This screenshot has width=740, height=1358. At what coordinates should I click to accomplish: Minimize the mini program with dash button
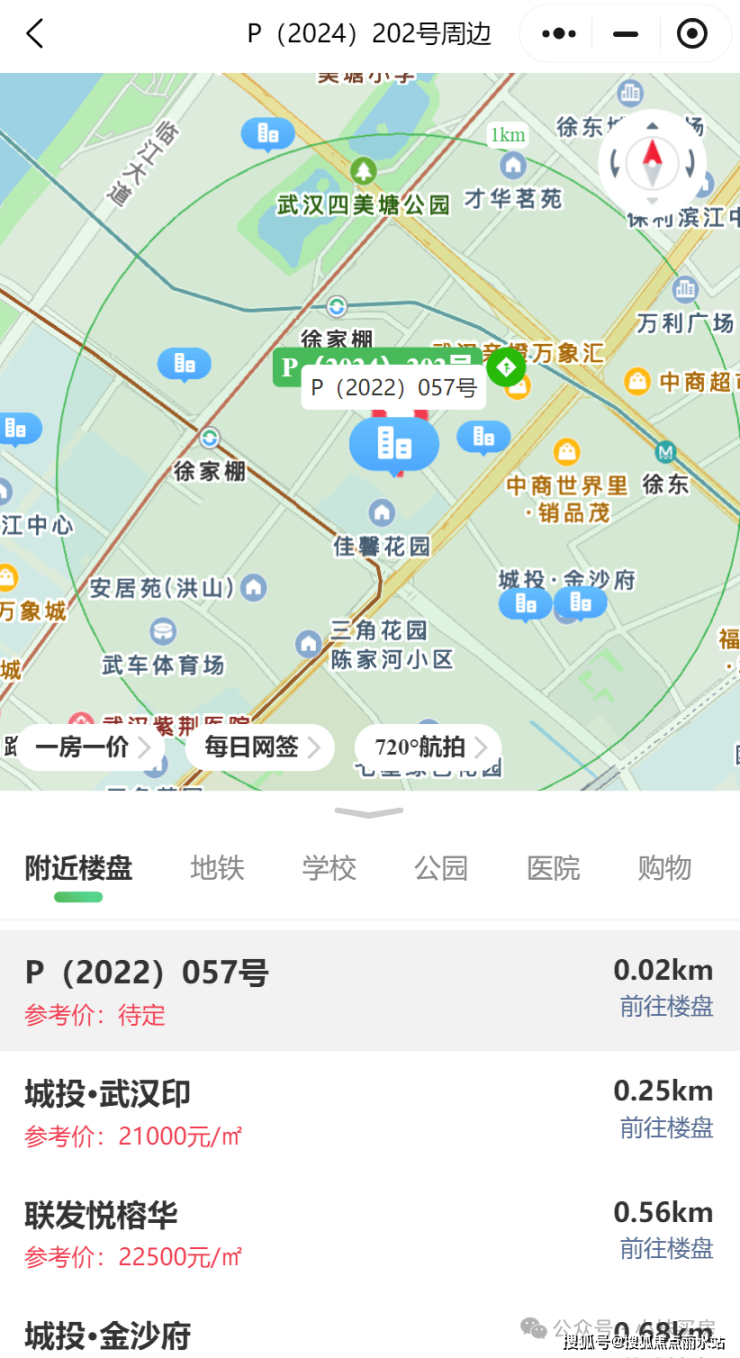coord(626,34)
